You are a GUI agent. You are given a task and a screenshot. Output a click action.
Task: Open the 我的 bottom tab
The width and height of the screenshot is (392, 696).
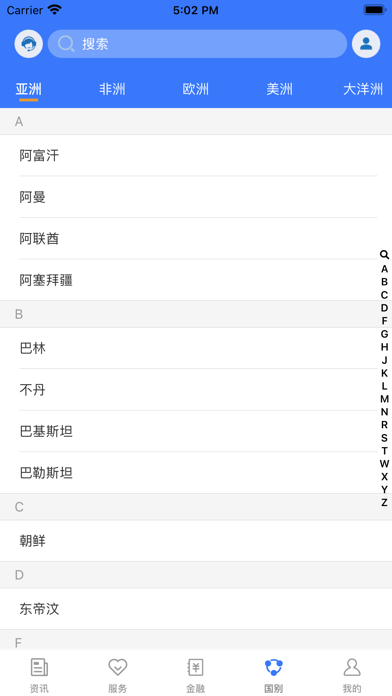click(352, 675)
